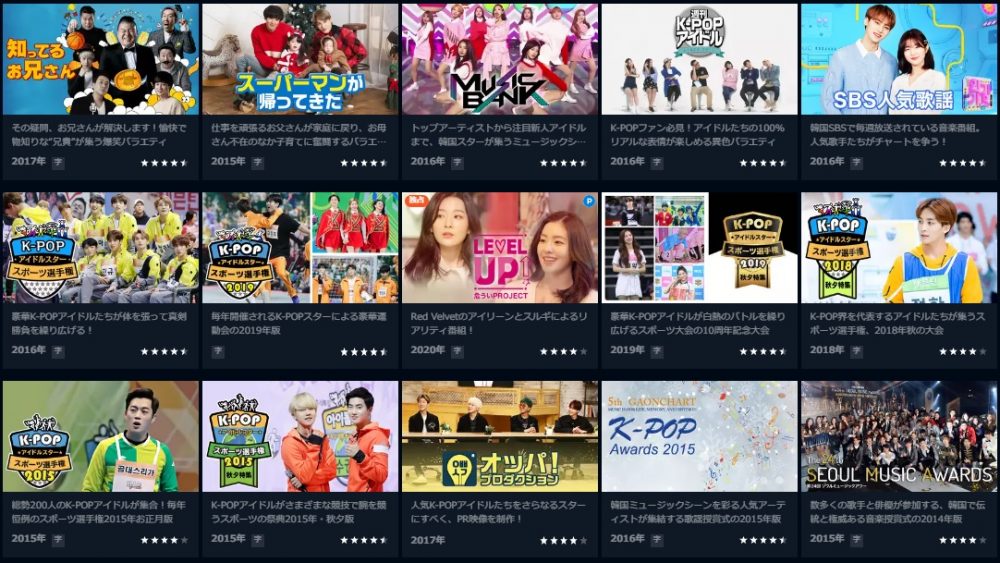Open the Seoul Music Awards card
The width and height of the screenshot is (1000, 563).
pyautogui.click(x=899, y=436)
